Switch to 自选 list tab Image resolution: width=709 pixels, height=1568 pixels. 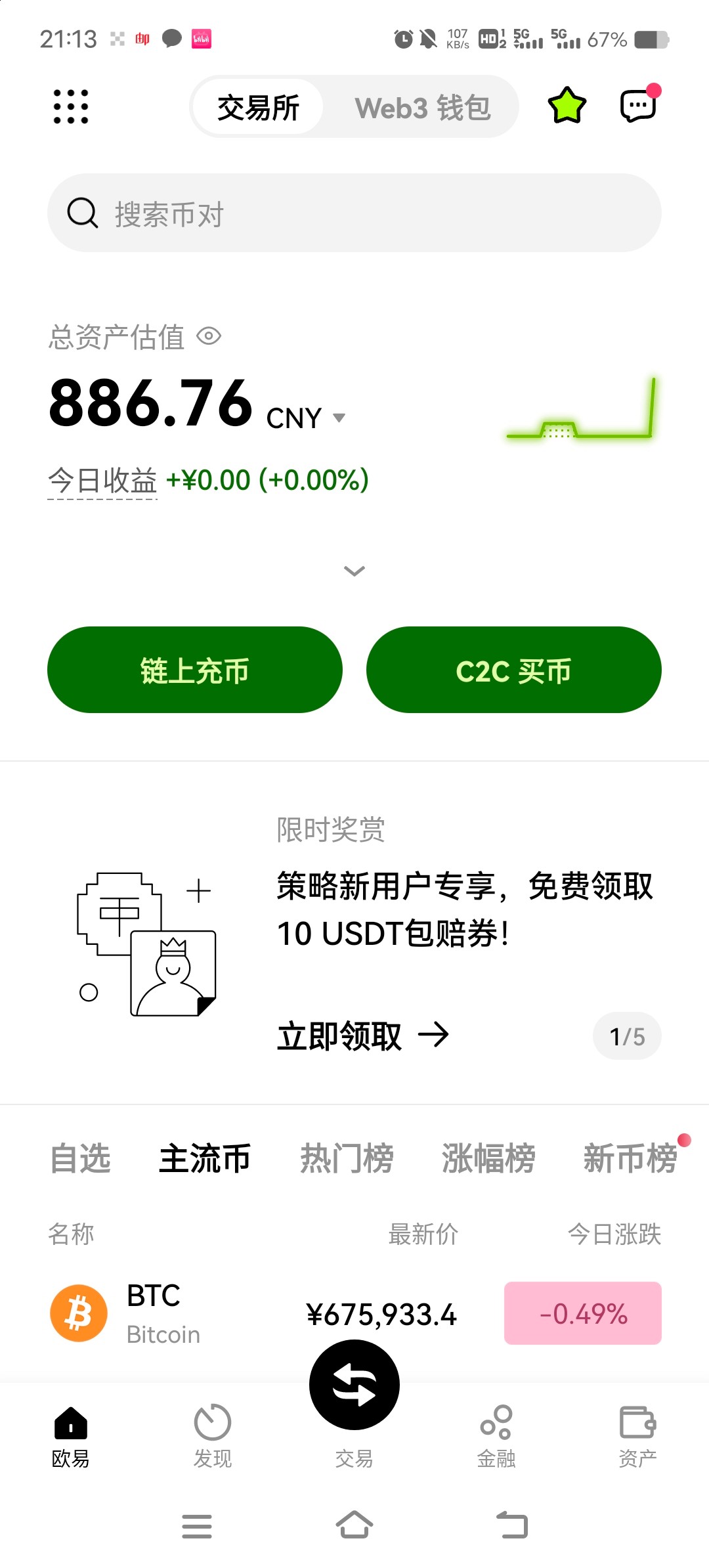(x=81, y=1158)
